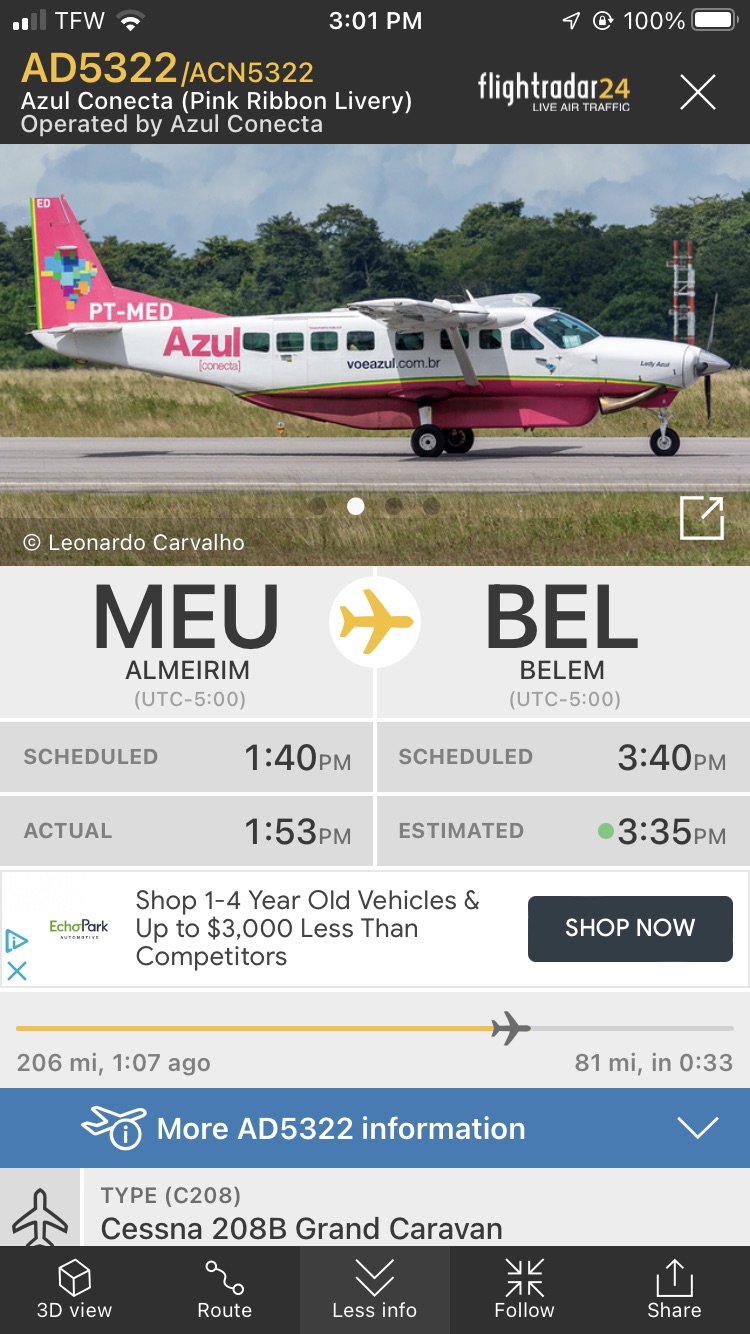Share flight AD5322
The width and height of the screenshot is (750, 1334).
(x=673, y=1289)
